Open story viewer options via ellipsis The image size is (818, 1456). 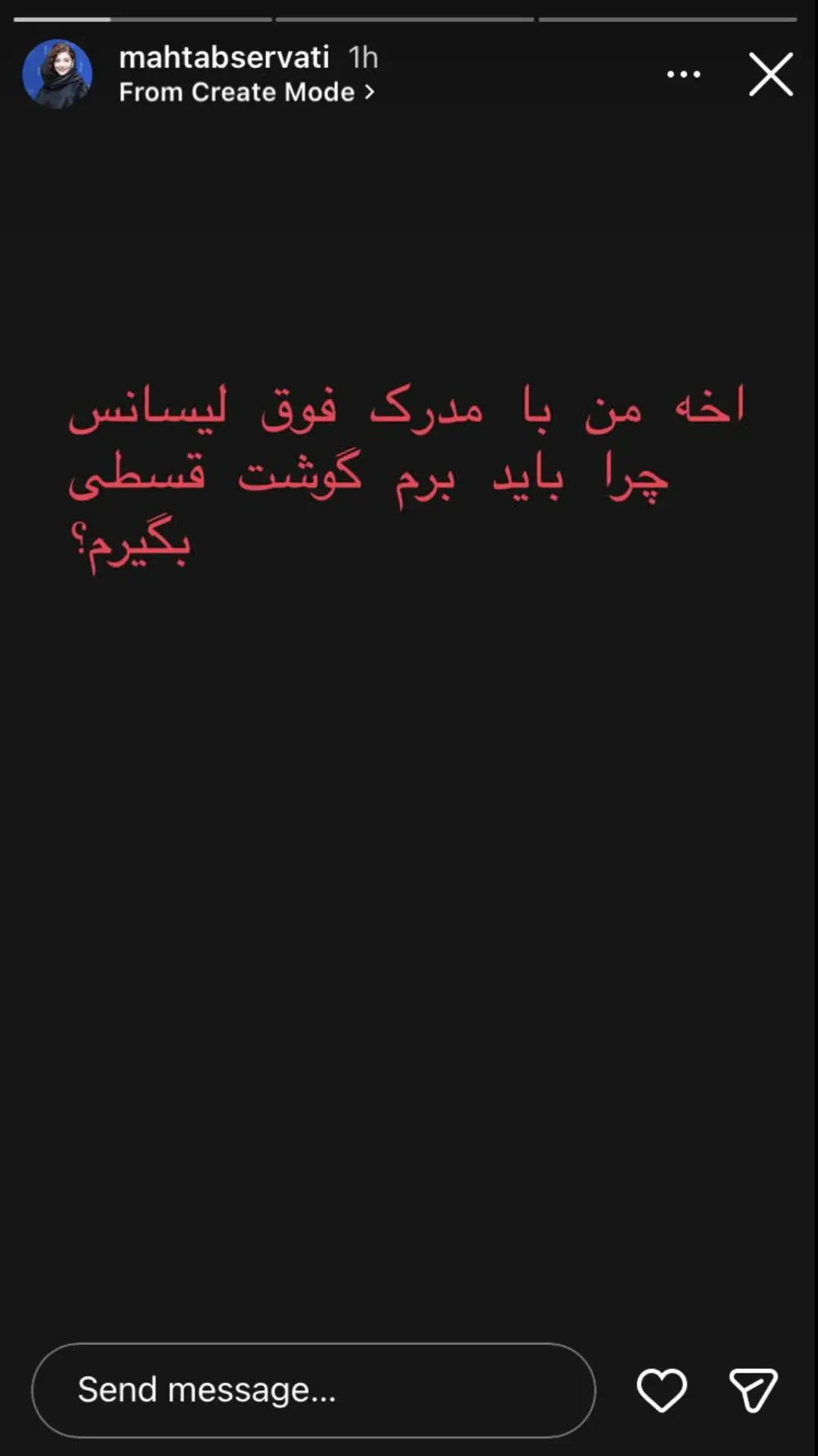(x=683, y=74)
